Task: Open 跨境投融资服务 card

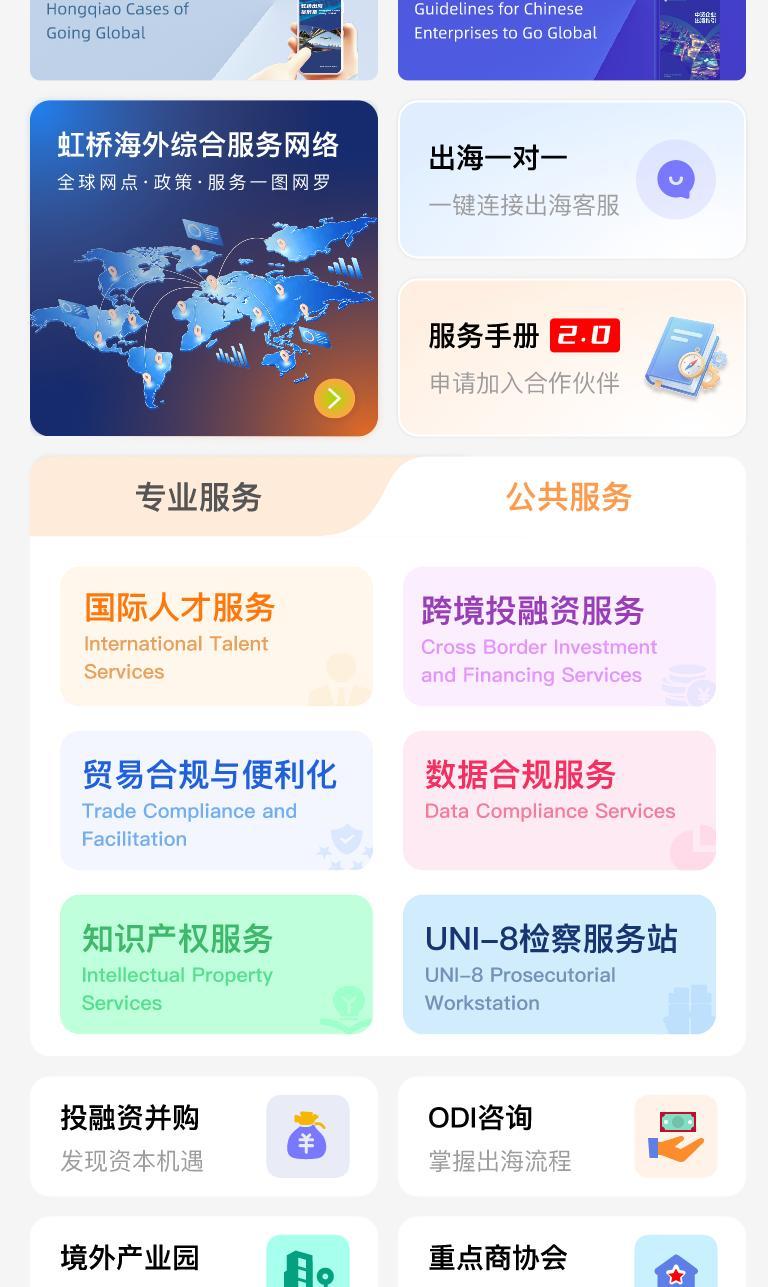Action: click(559, 636)
